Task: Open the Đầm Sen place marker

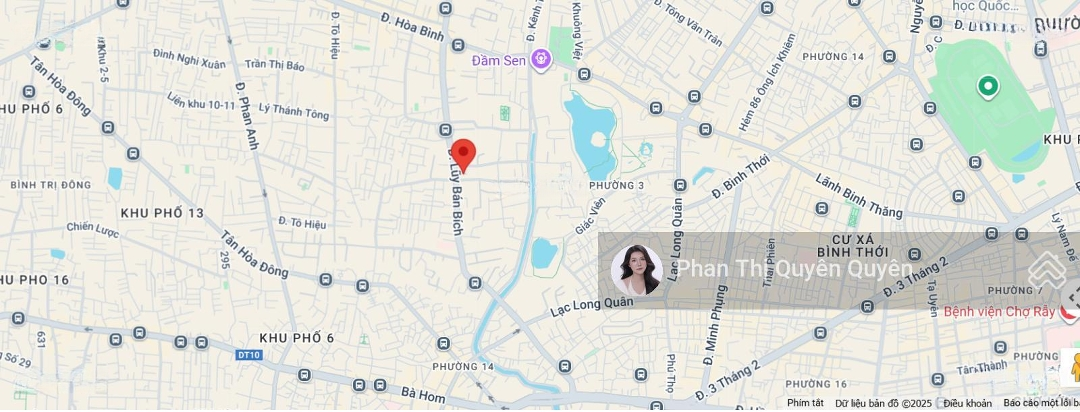Action: 541,61
